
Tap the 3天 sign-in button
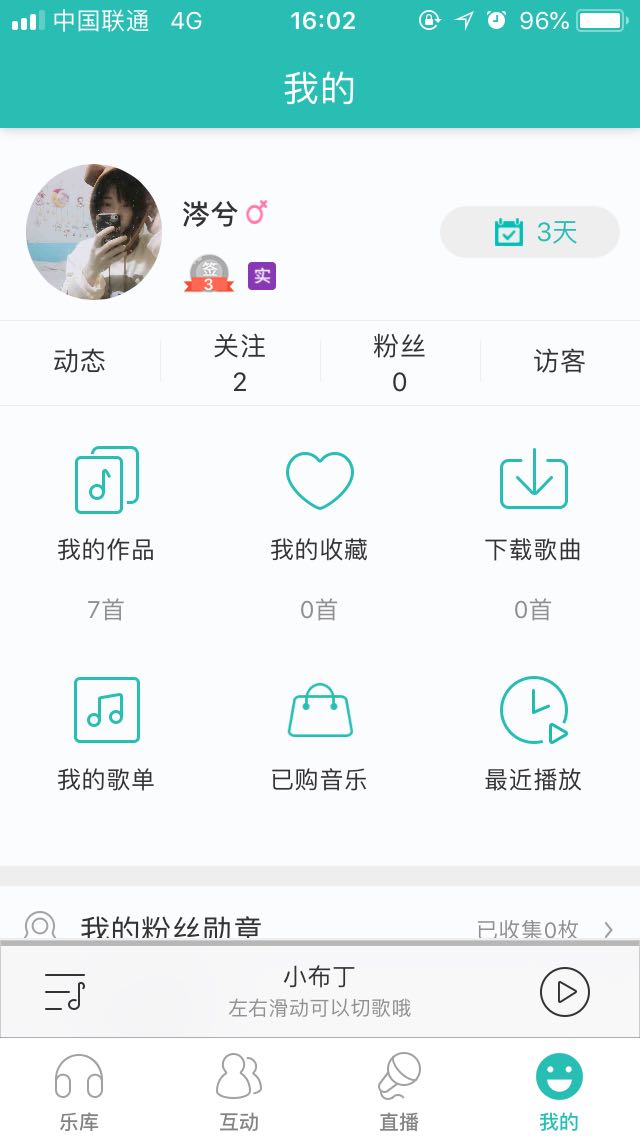[530, 232]
